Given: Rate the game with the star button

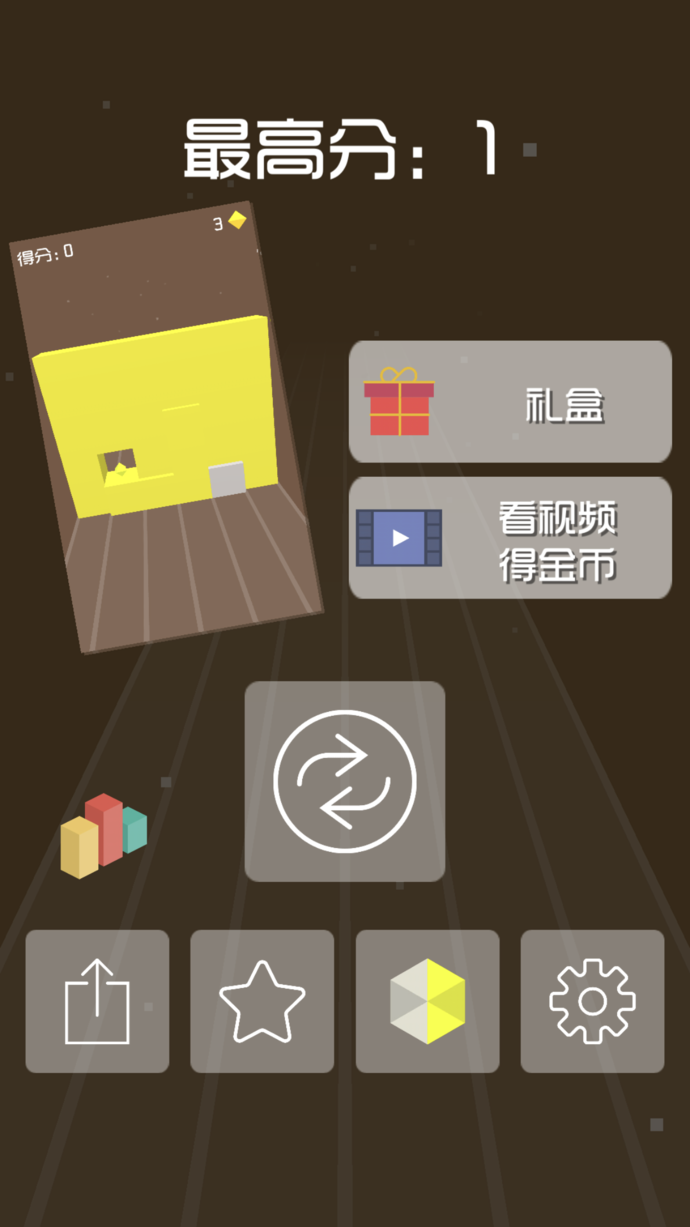Looking at the screenshot, I should [x=262, y=1002].
